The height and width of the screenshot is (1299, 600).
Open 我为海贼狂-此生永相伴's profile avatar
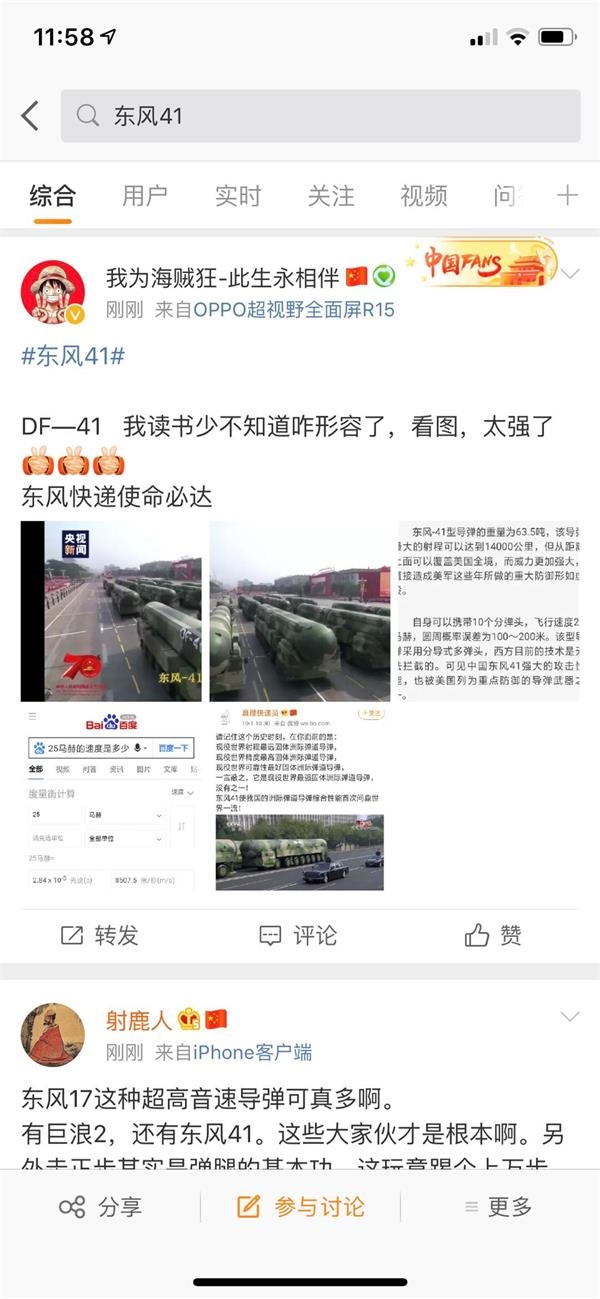click(x=53, y=292)
